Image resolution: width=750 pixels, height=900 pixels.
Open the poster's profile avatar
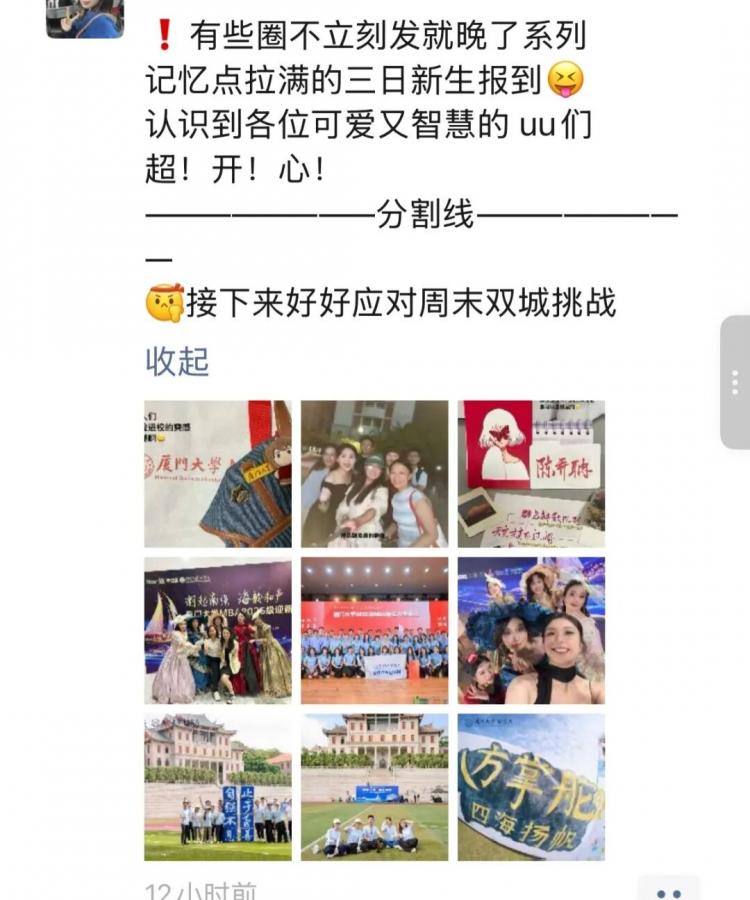(x=85, y=17)
